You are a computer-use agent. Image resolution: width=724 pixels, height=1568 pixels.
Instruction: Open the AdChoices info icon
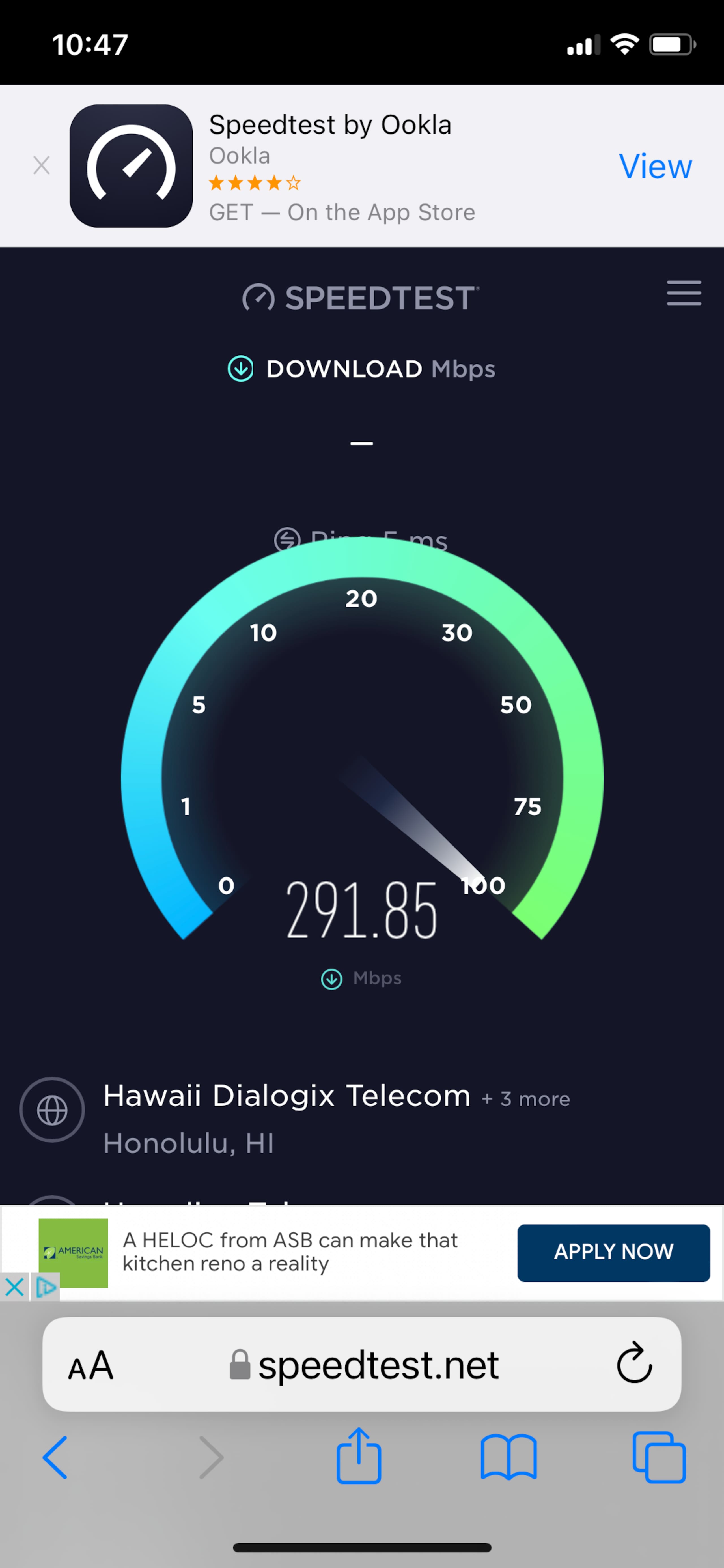(x=46, y=1287)
